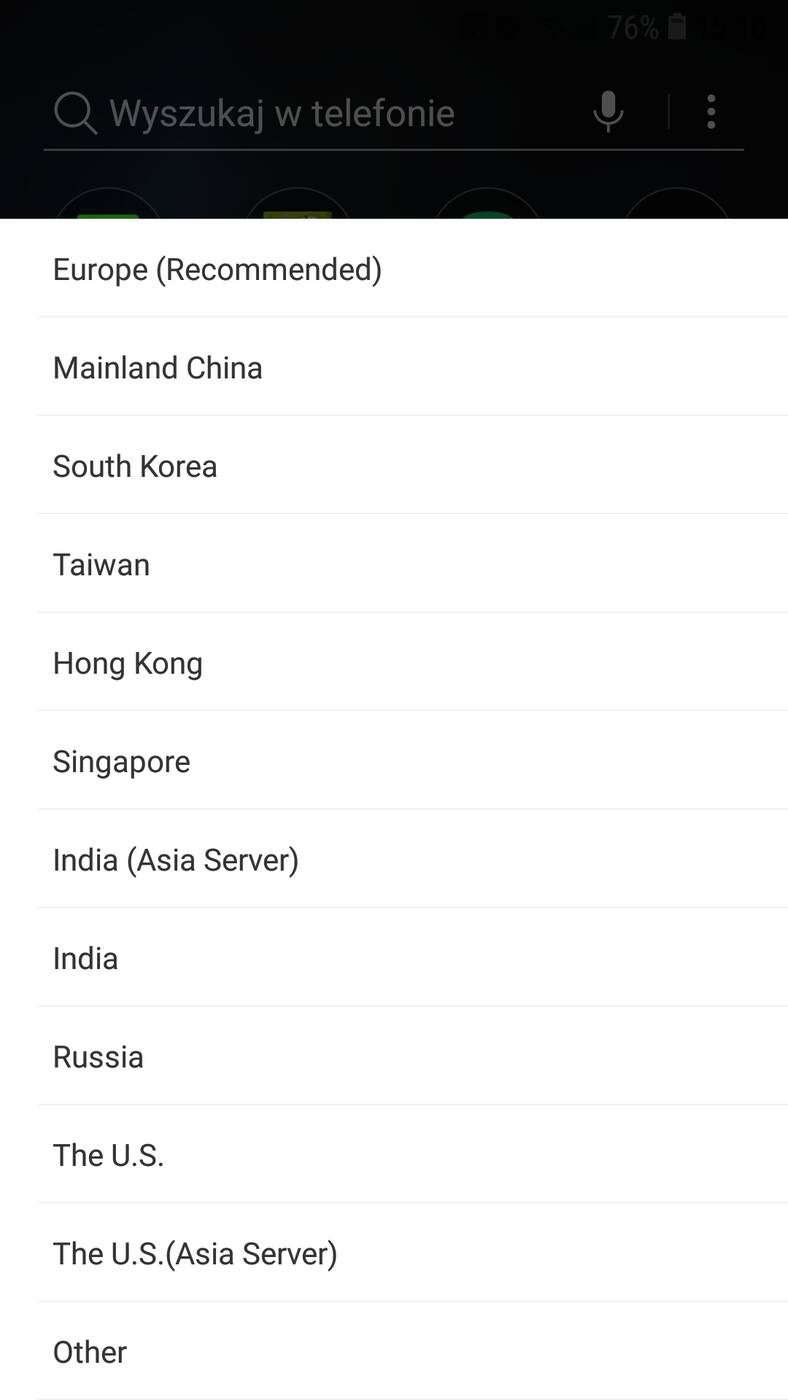This screenshot has height=1400, width=788.
Task: Tap the Singapore option
Action: point(121,762)
